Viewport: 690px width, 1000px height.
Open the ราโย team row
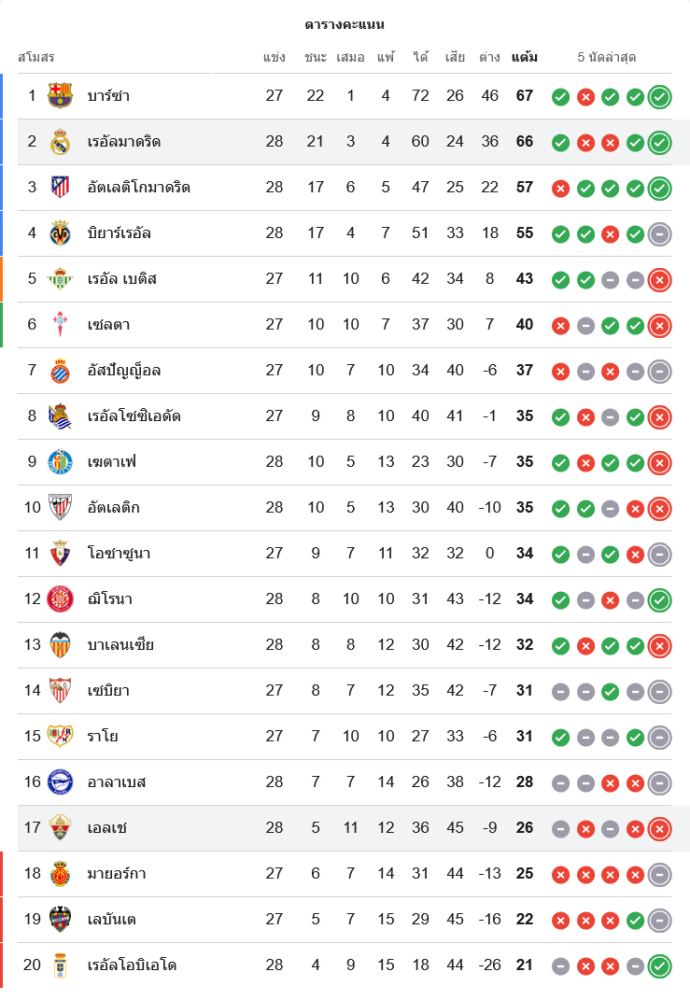pyautogui.click(x=103, y=736)
